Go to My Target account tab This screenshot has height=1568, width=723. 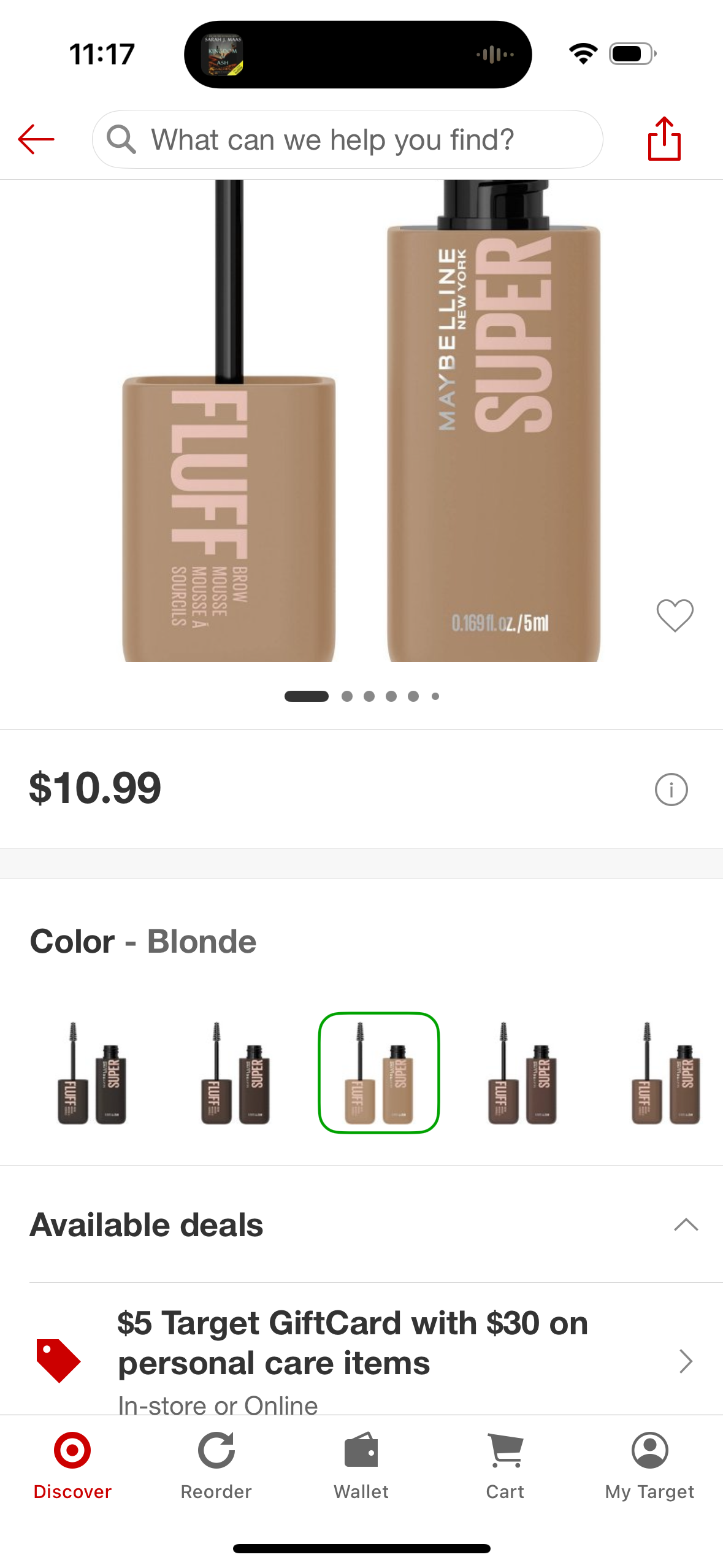pos(649,1464)
